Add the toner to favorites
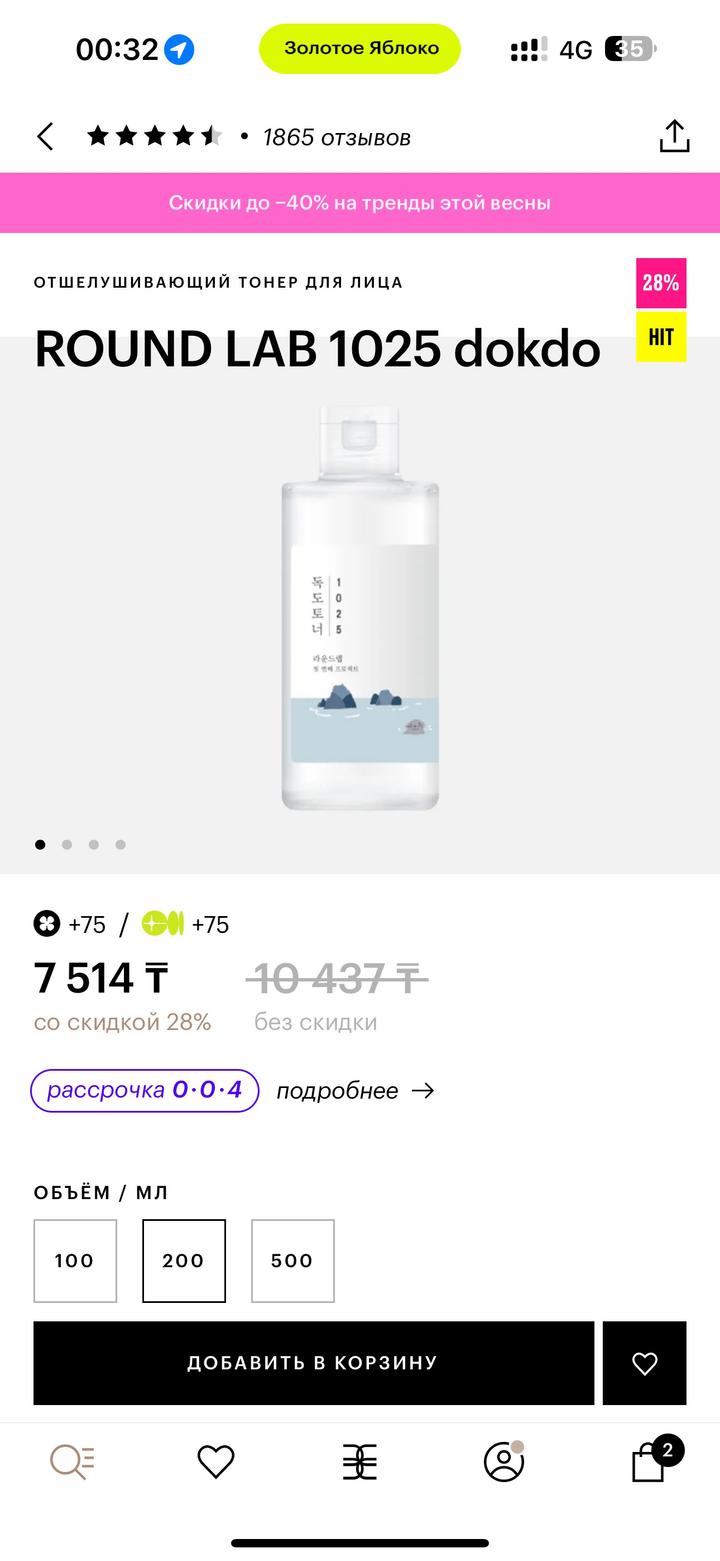 click(645, 1363)
